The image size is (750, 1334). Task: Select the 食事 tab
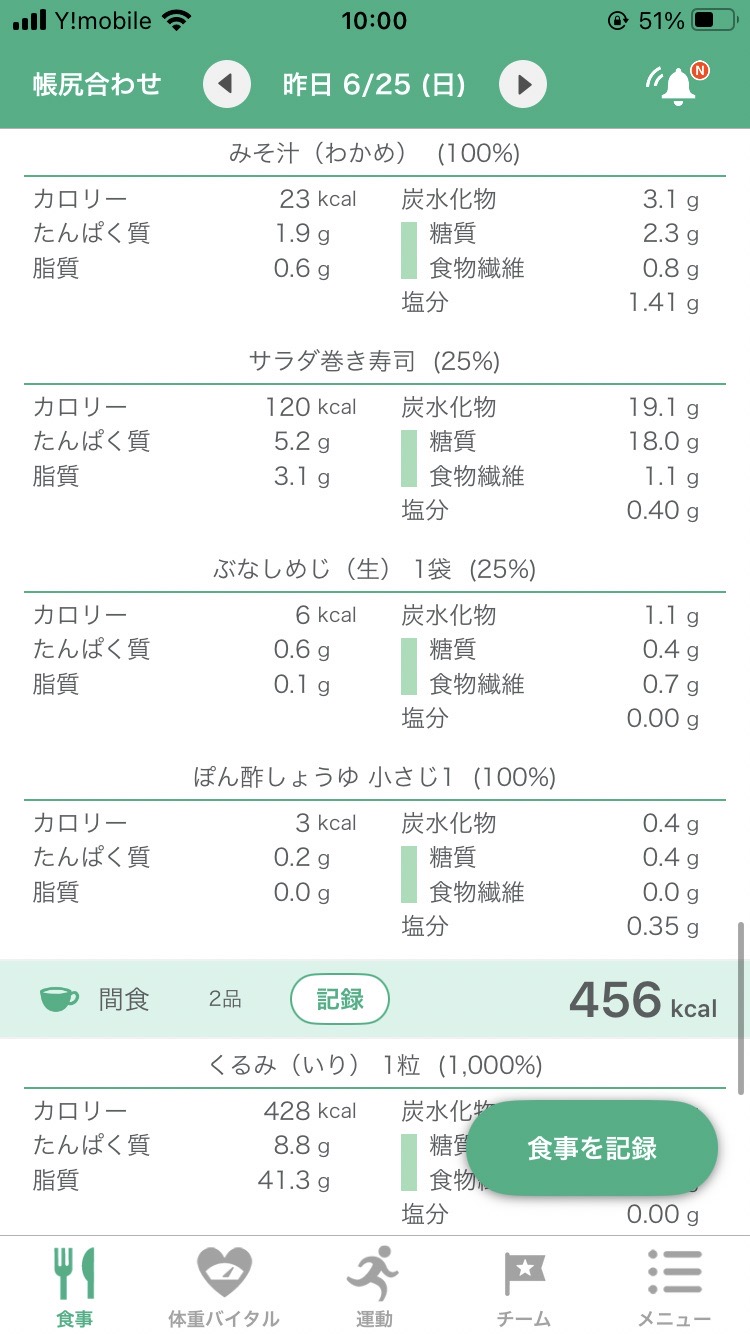click(x=74, y=1287)
